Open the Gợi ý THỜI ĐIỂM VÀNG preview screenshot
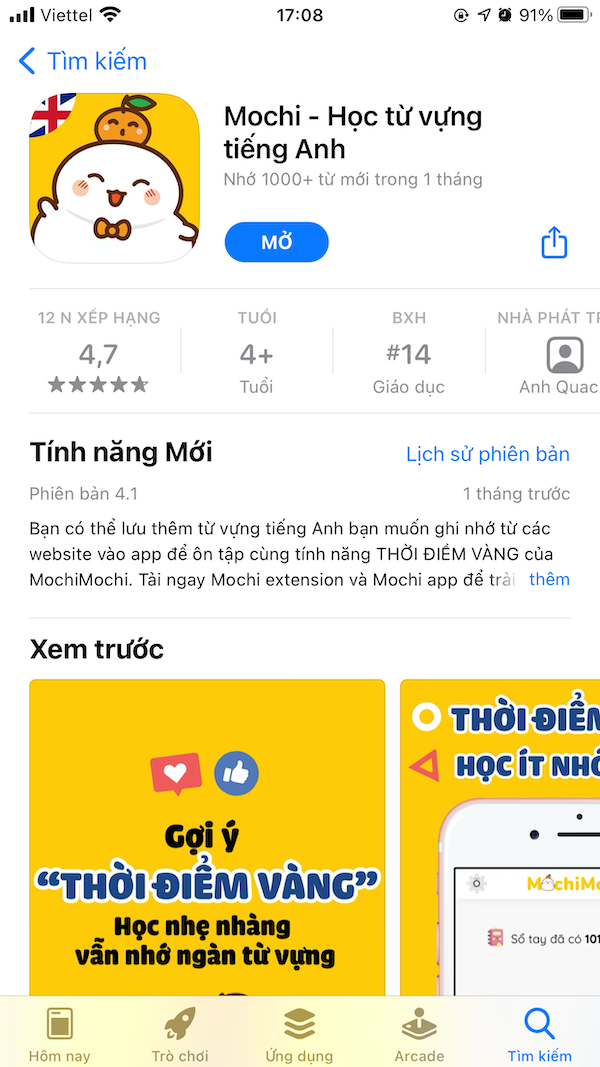 pos(207,838)
